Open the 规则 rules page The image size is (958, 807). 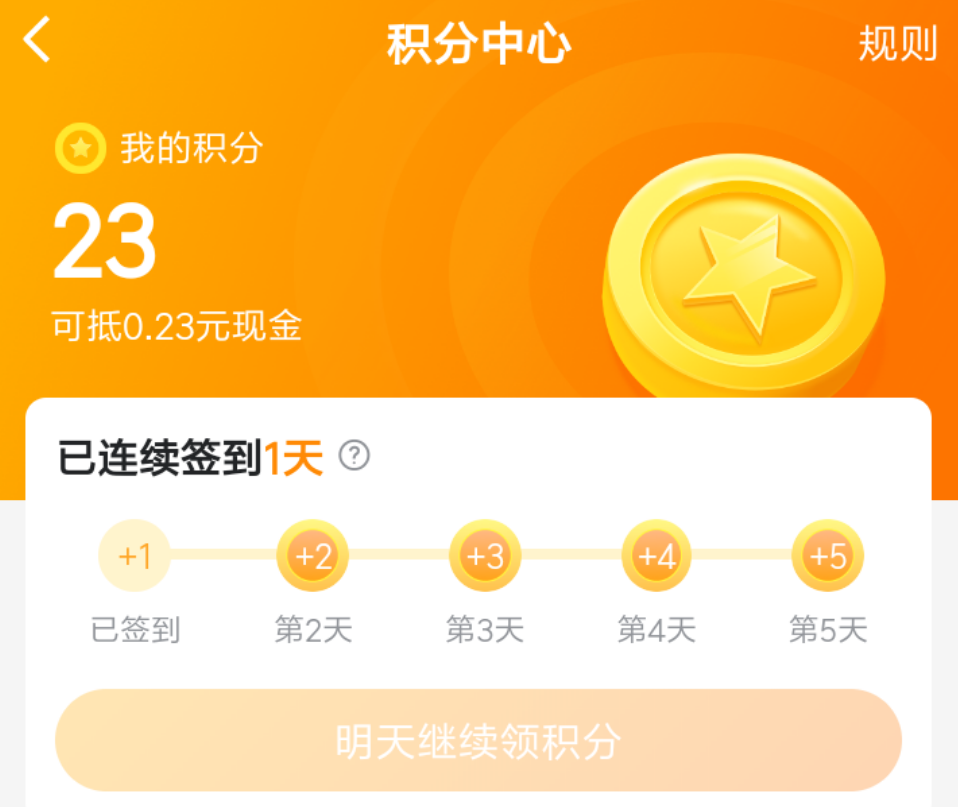pos(897,43)
